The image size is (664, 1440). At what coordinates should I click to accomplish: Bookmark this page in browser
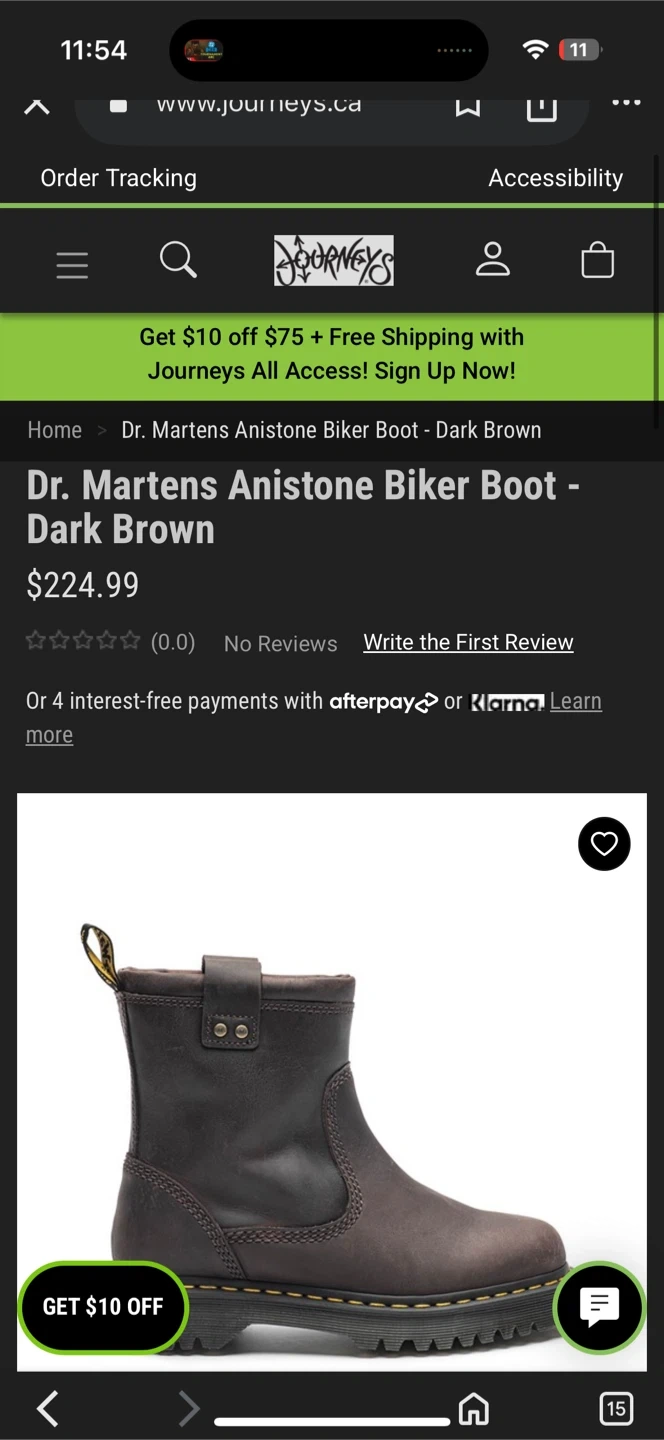coord(467,105)
